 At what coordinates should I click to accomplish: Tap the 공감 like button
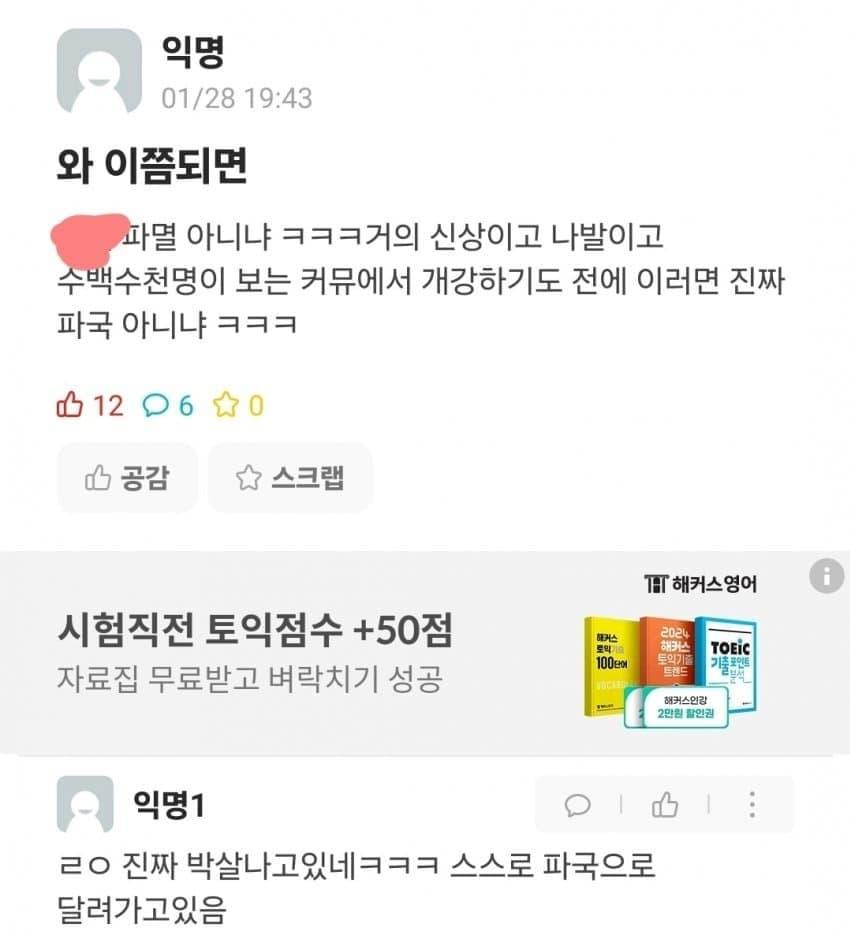coord(127,478)
